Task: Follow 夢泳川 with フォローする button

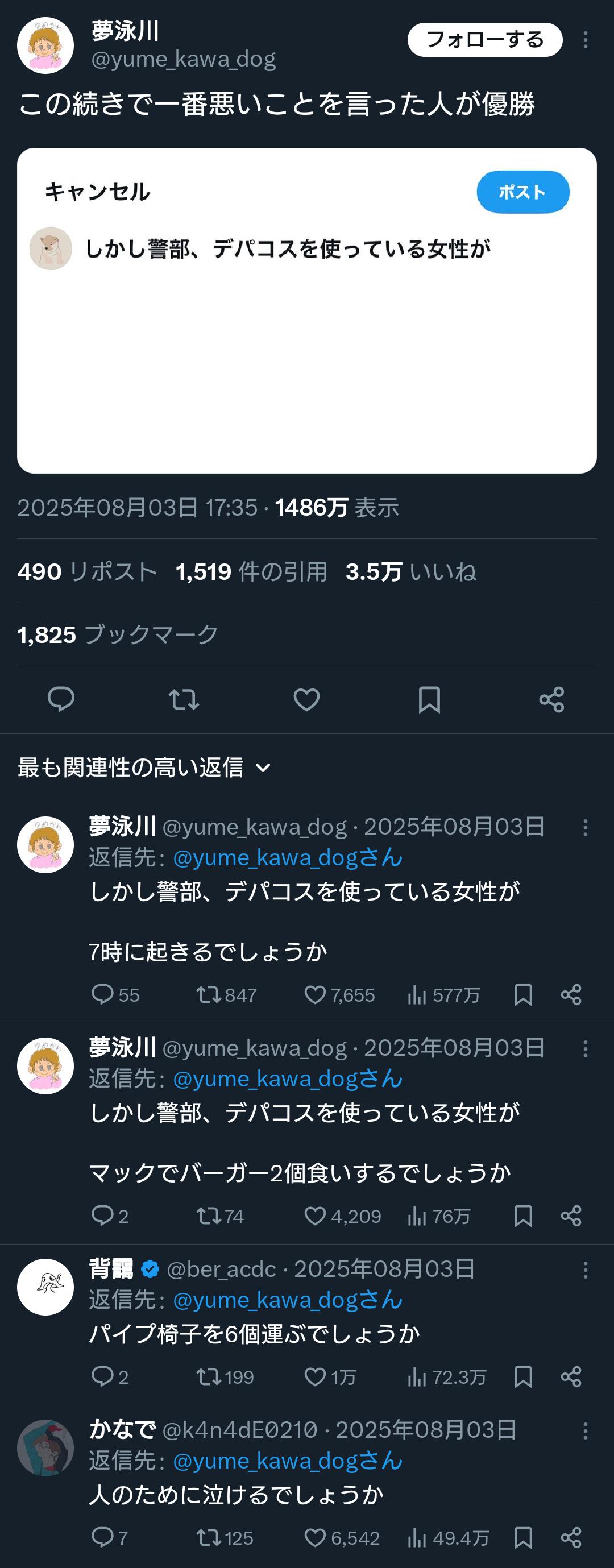Action: click(484, 40)
